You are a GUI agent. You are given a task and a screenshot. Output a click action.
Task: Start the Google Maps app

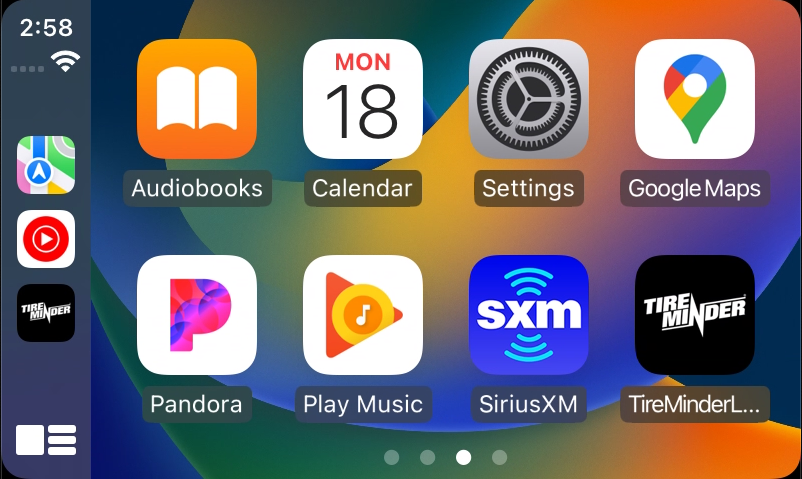[x=694, y=99]
